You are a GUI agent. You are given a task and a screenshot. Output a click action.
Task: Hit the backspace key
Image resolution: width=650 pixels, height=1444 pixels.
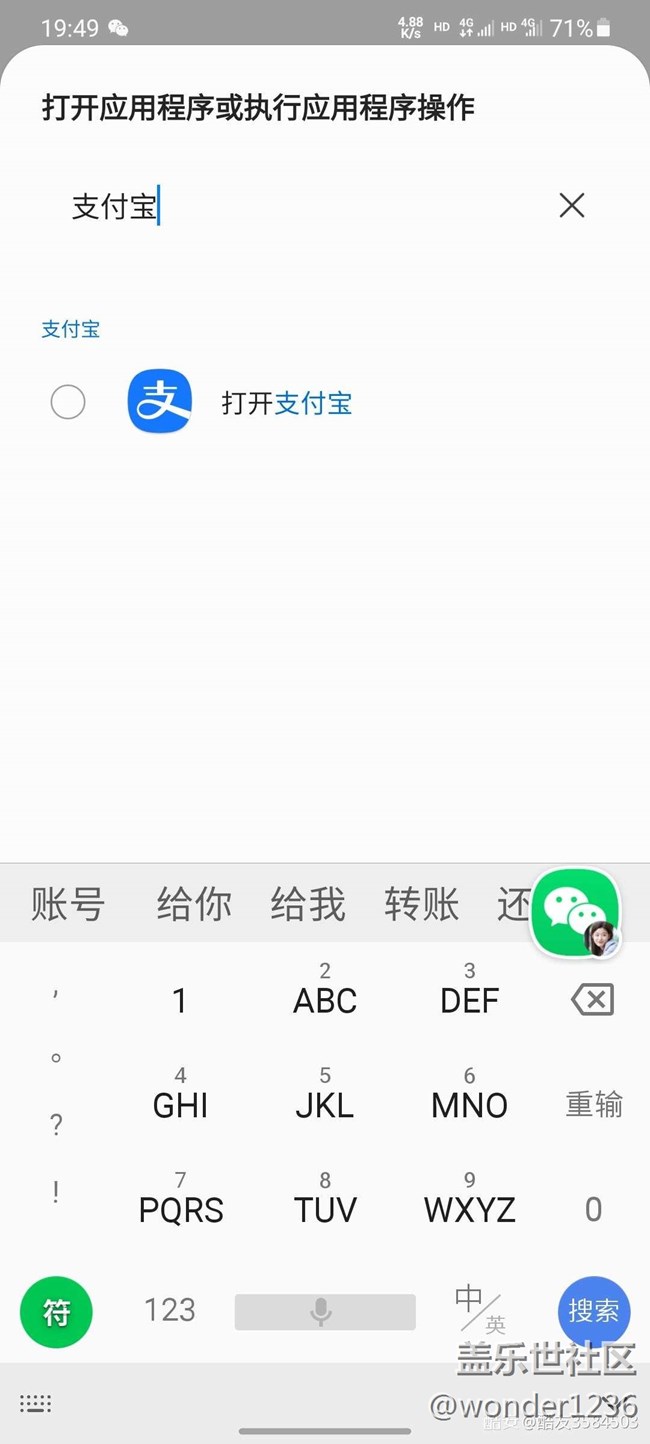592,999
